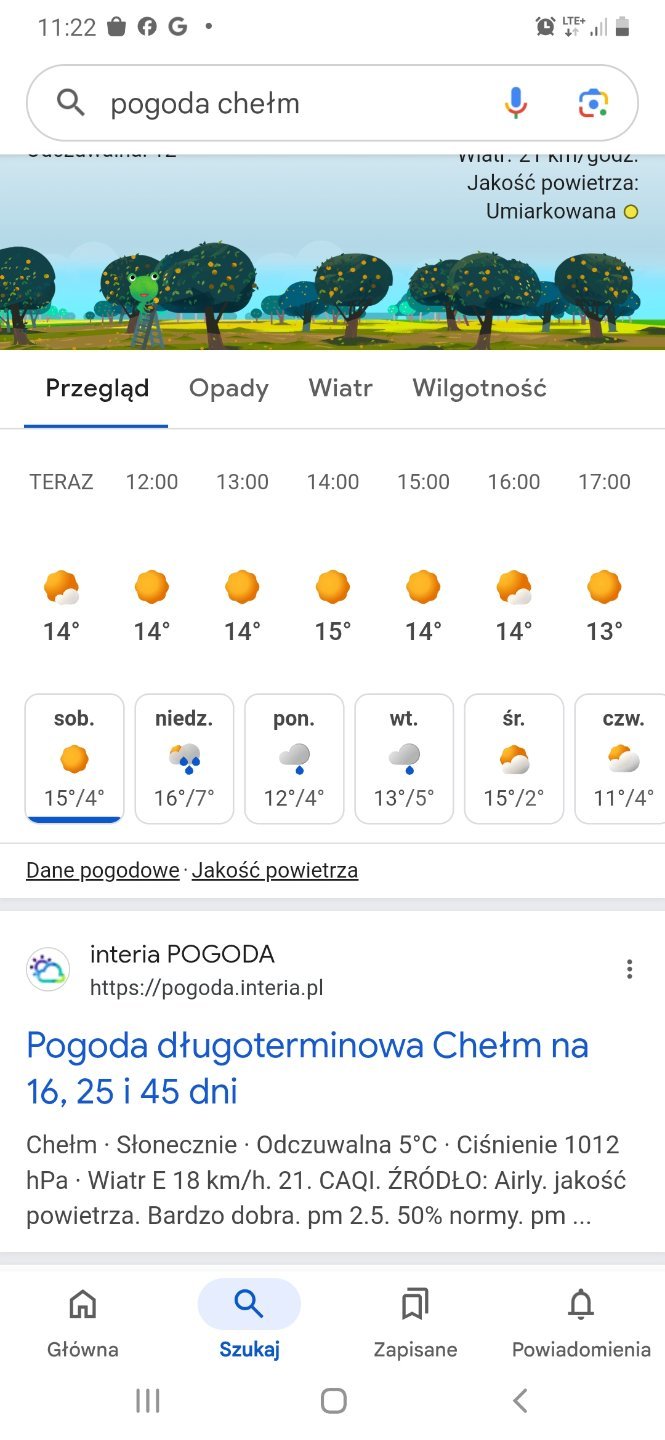Open the Zapisane tab

415,1322
